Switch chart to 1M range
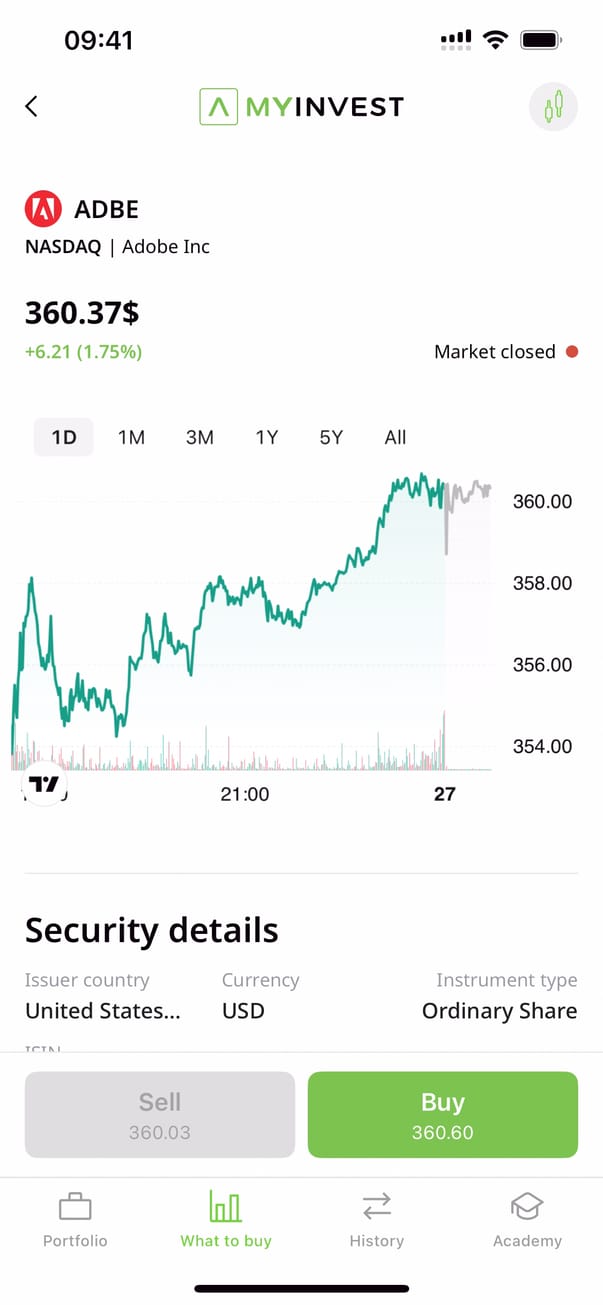 pyautogui.click(x=131, y=437)
